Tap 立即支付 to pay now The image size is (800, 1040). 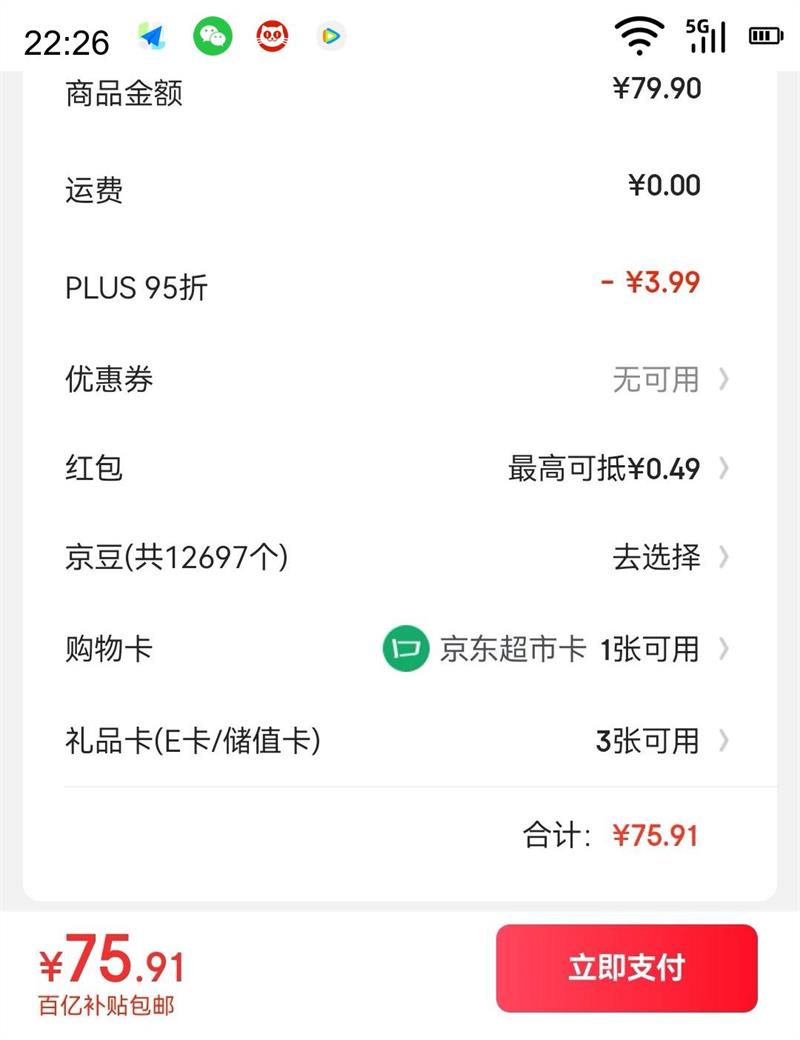click(x=626, y=968)
